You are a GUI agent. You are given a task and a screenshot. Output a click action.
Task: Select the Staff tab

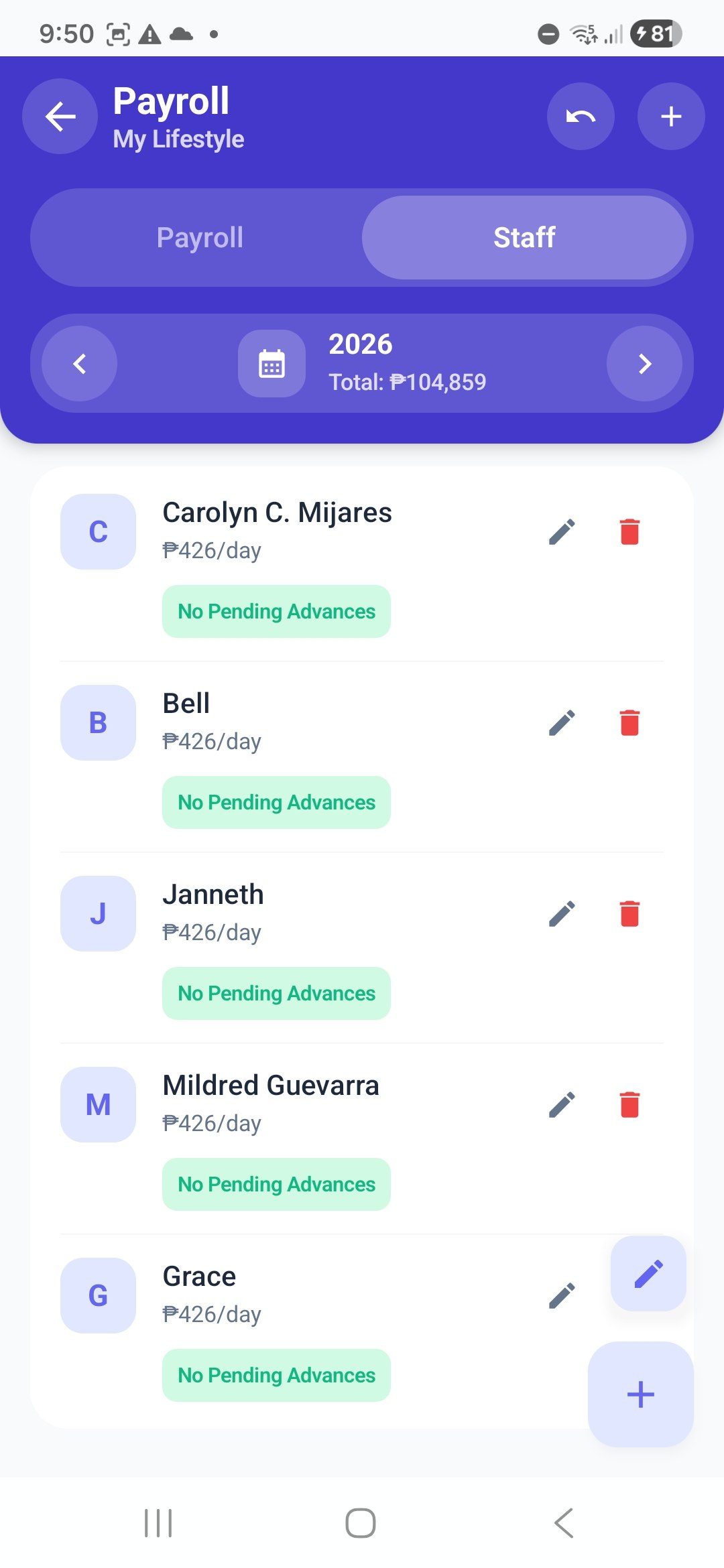[524, 238]
